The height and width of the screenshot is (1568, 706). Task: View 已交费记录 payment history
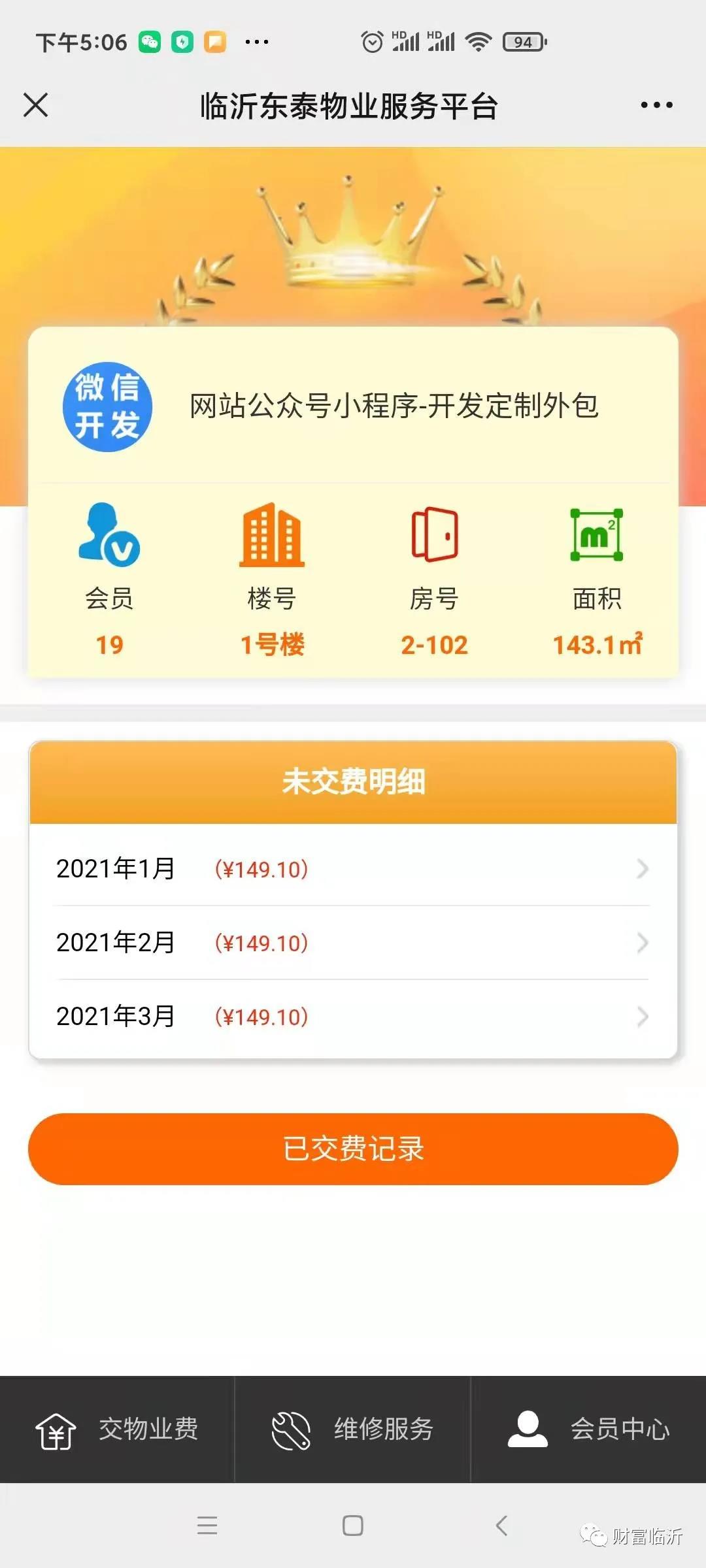pyautogui.click(x=353, y=1149)
